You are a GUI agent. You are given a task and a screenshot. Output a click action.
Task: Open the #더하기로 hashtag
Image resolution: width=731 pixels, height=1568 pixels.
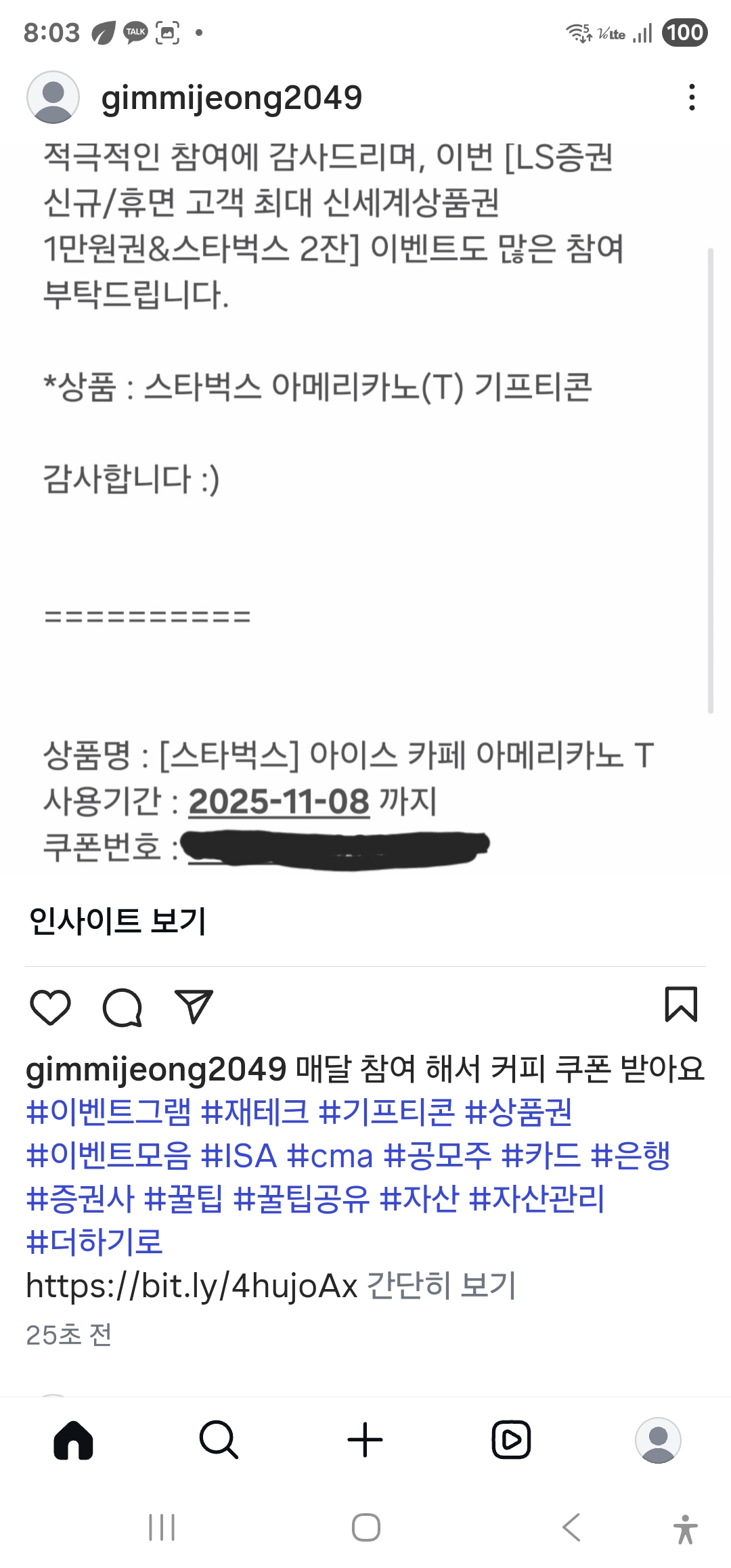click(x=94, y=1242)
